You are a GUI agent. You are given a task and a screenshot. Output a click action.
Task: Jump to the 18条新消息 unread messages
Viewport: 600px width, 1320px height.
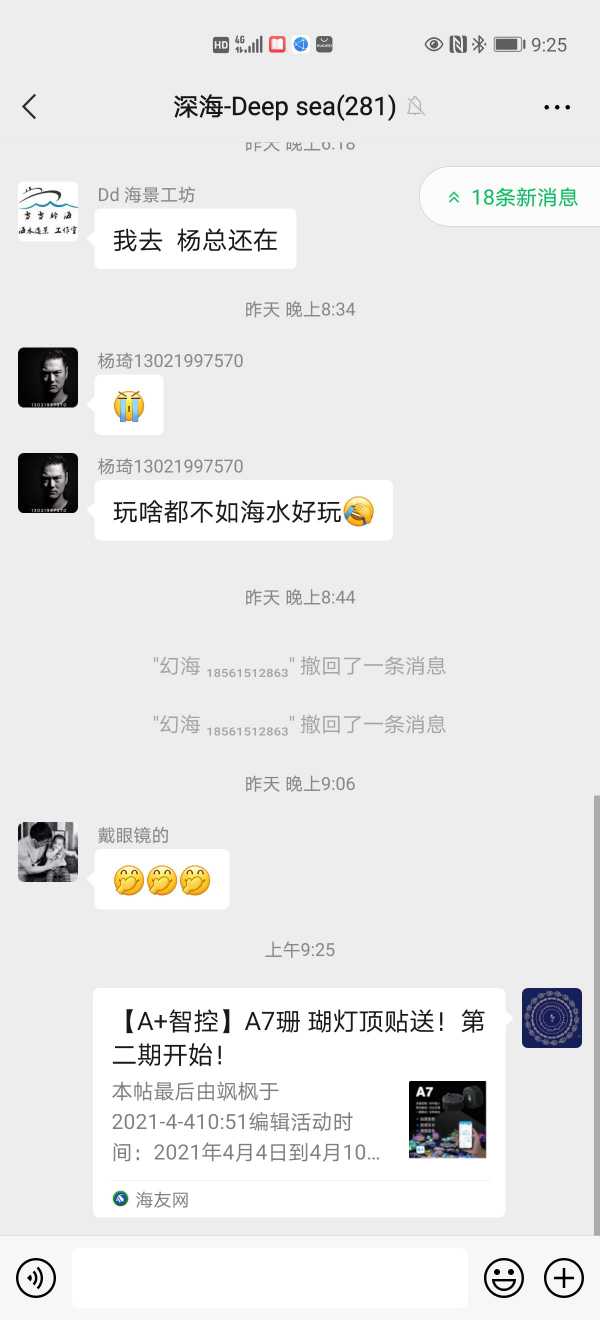pos(514,197)
